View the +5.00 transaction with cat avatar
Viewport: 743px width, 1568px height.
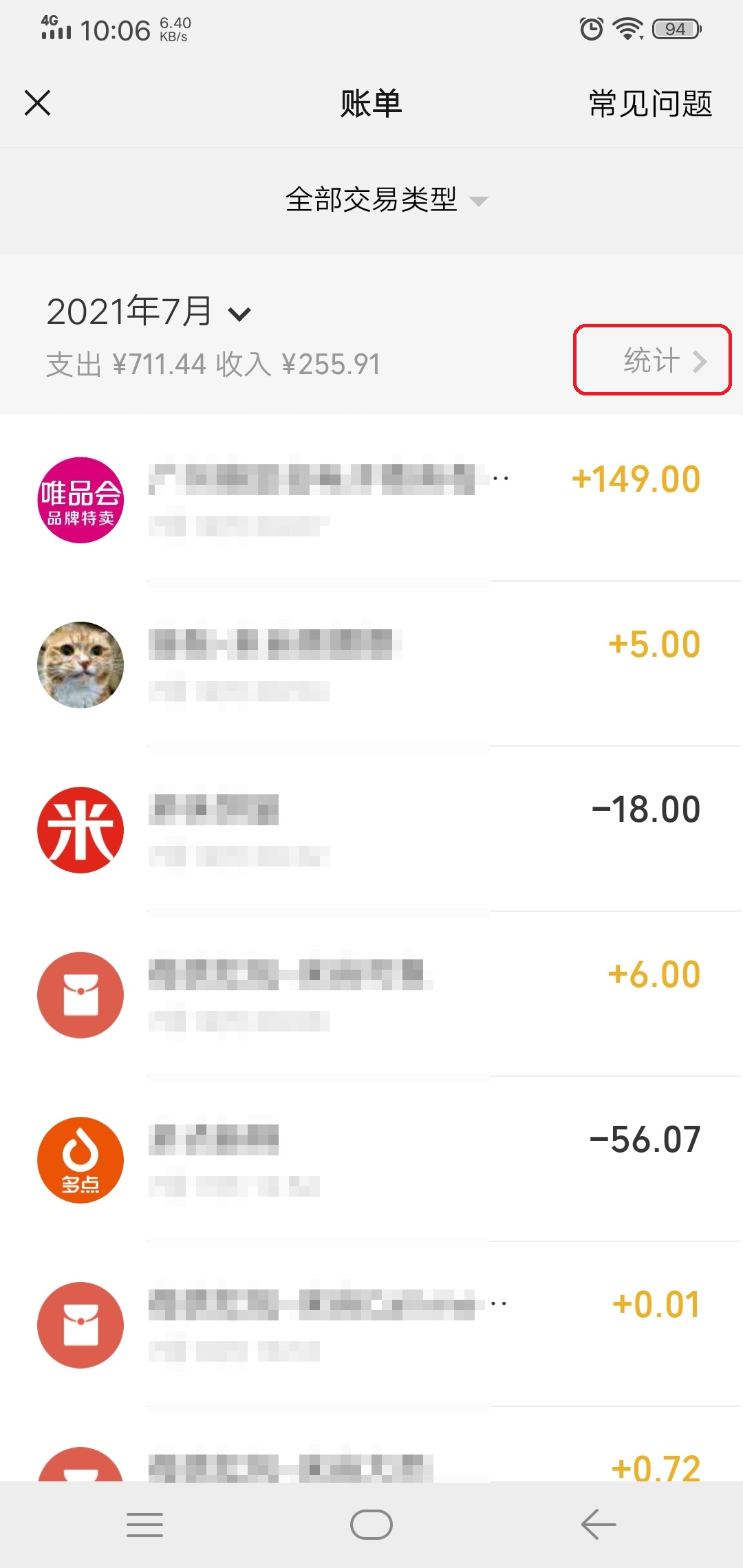(x=371, y=664)
